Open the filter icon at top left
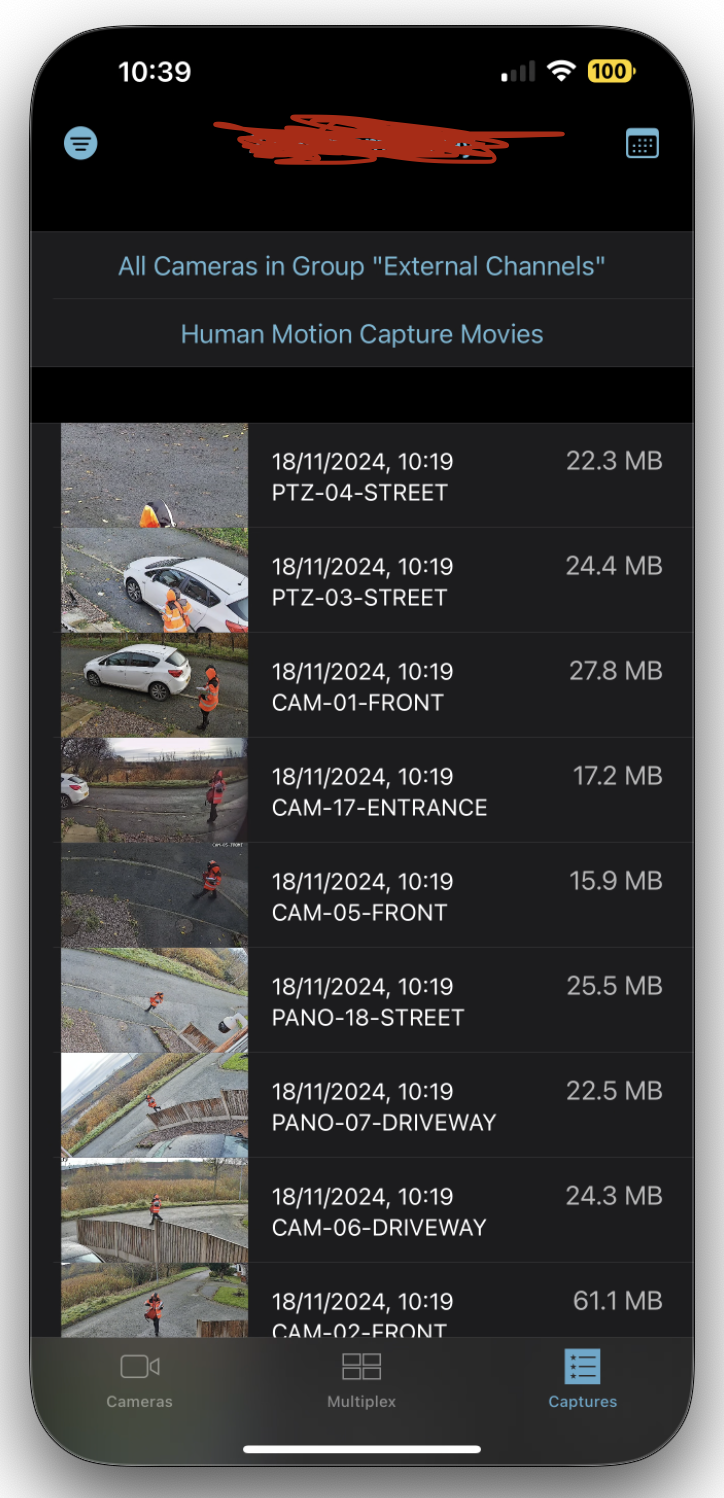 [x=80, y=143]
